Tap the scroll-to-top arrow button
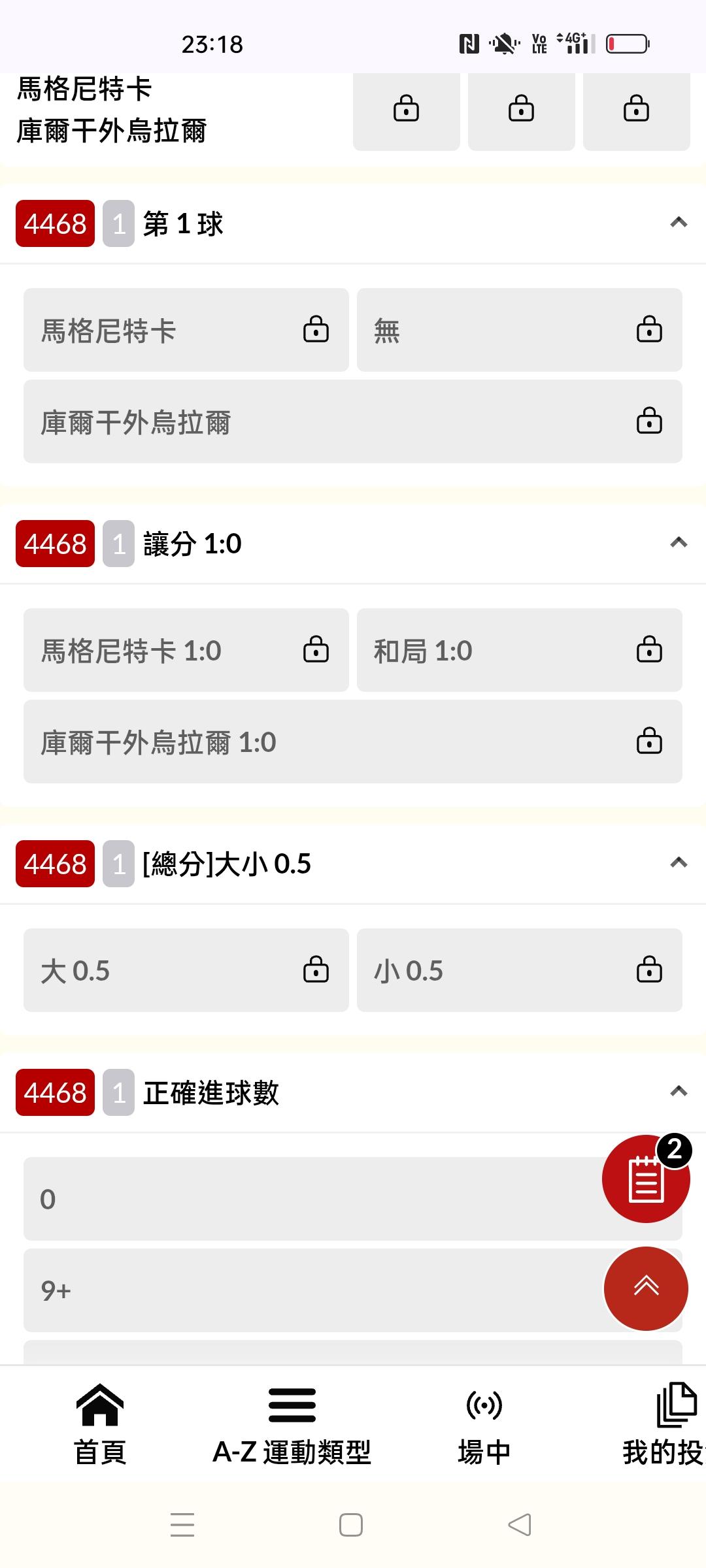 [x=646, y=1288]
